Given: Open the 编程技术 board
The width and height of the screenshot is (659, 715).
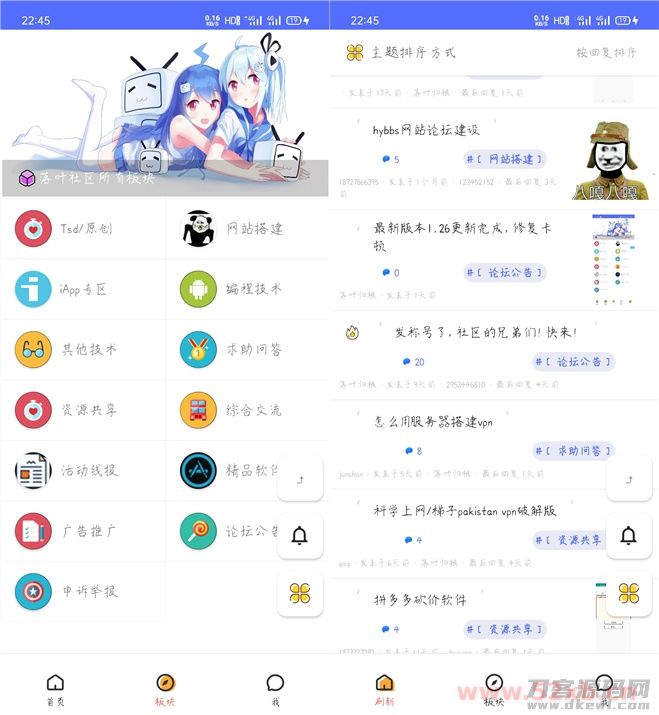Looking at the screenshot, I should (248, 289).
